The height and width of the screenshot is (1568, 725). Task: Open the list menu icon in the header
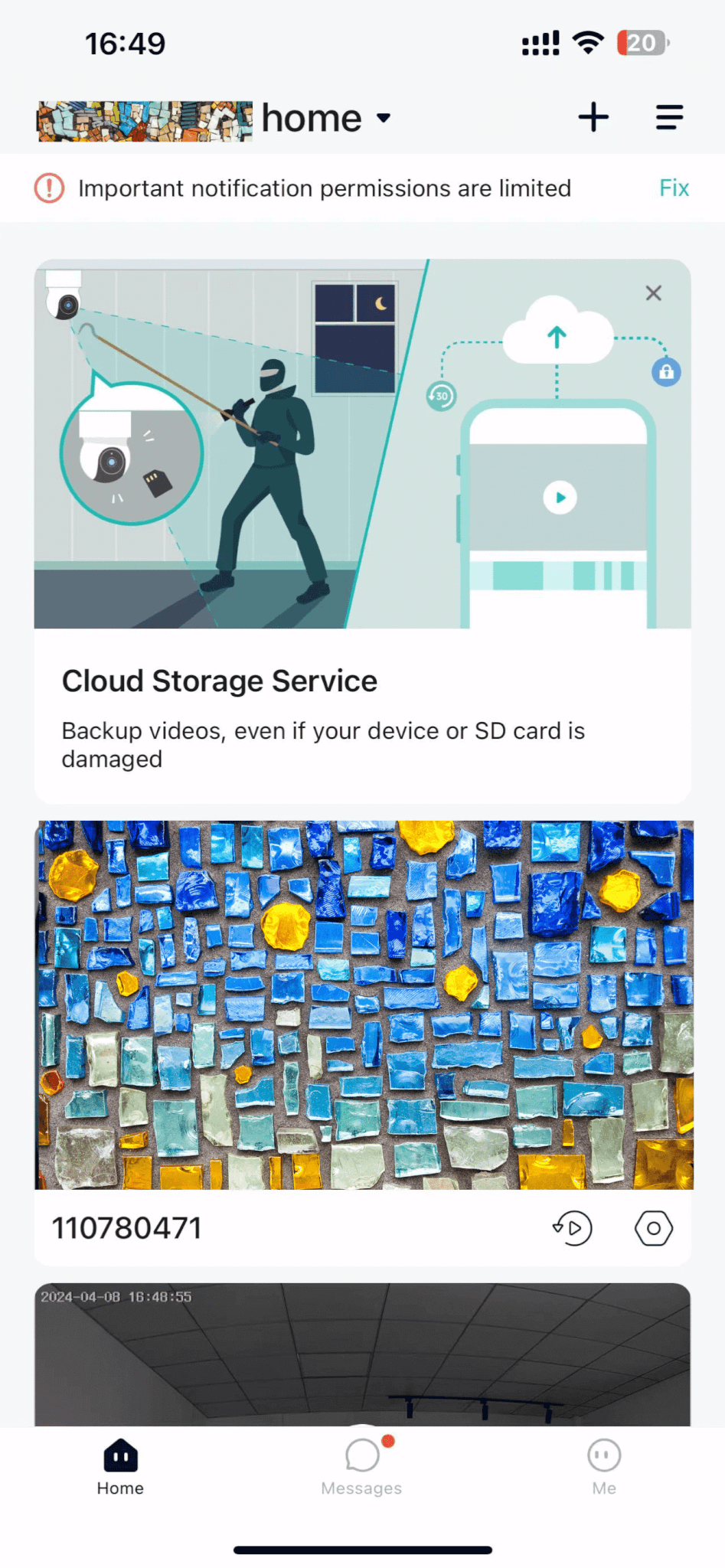pos(669,117)
